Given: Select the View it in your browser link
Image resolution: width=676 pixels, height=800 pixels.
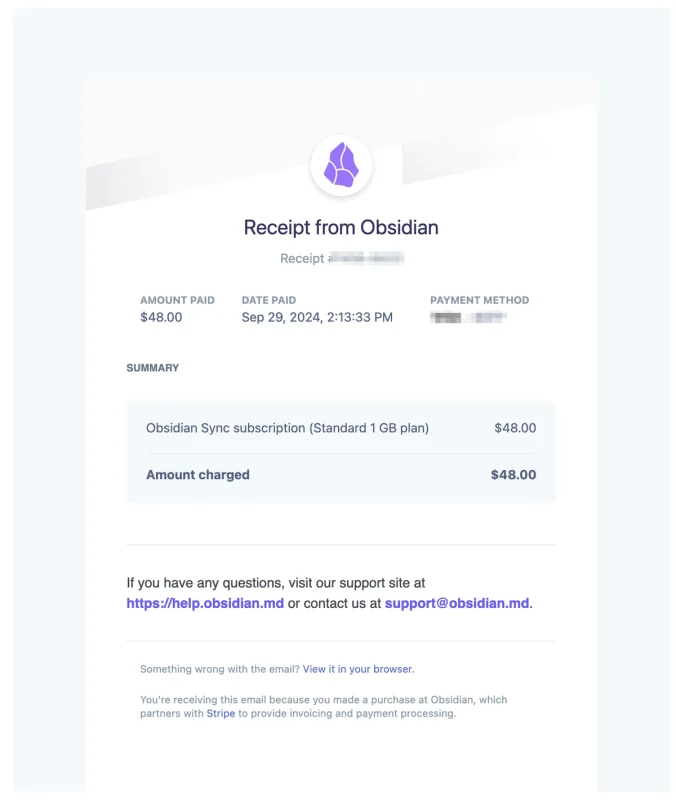Looking at the screenshot, I should [x=357, y=669].
